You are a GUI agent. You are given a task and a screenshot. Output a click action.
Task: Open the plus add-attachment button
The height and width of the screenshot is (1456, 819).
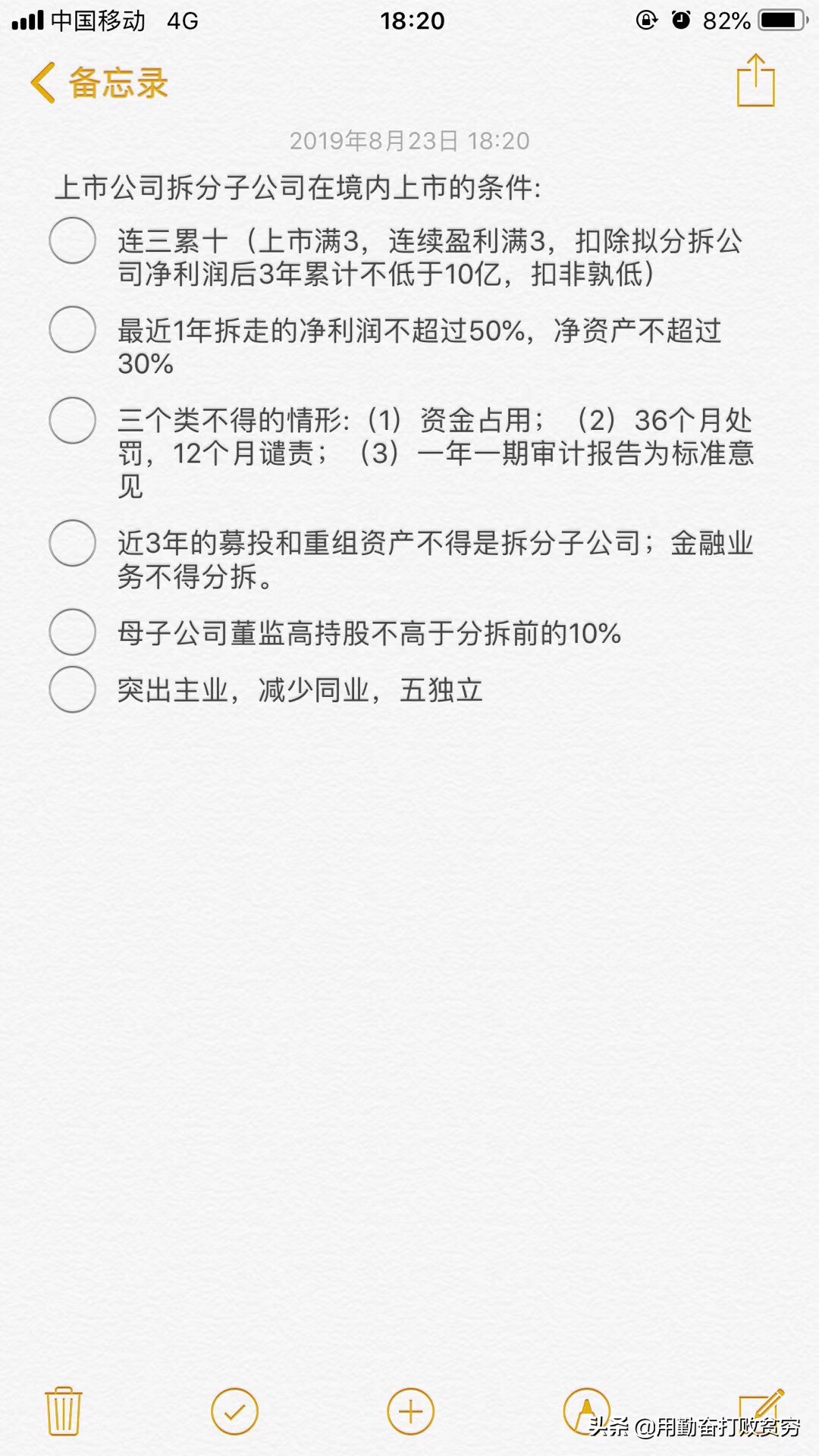[411, 1411]
